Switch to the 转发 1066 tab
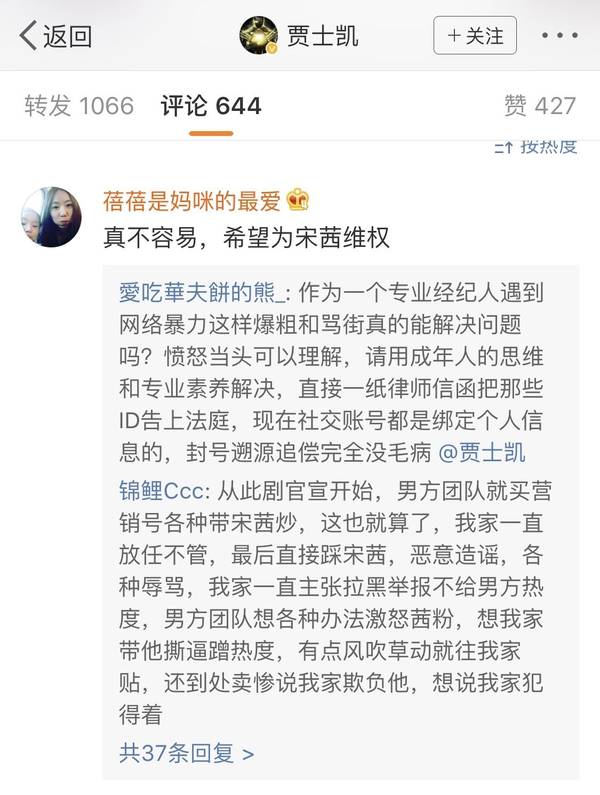This screenshot has height=795, width=600. 78,106
